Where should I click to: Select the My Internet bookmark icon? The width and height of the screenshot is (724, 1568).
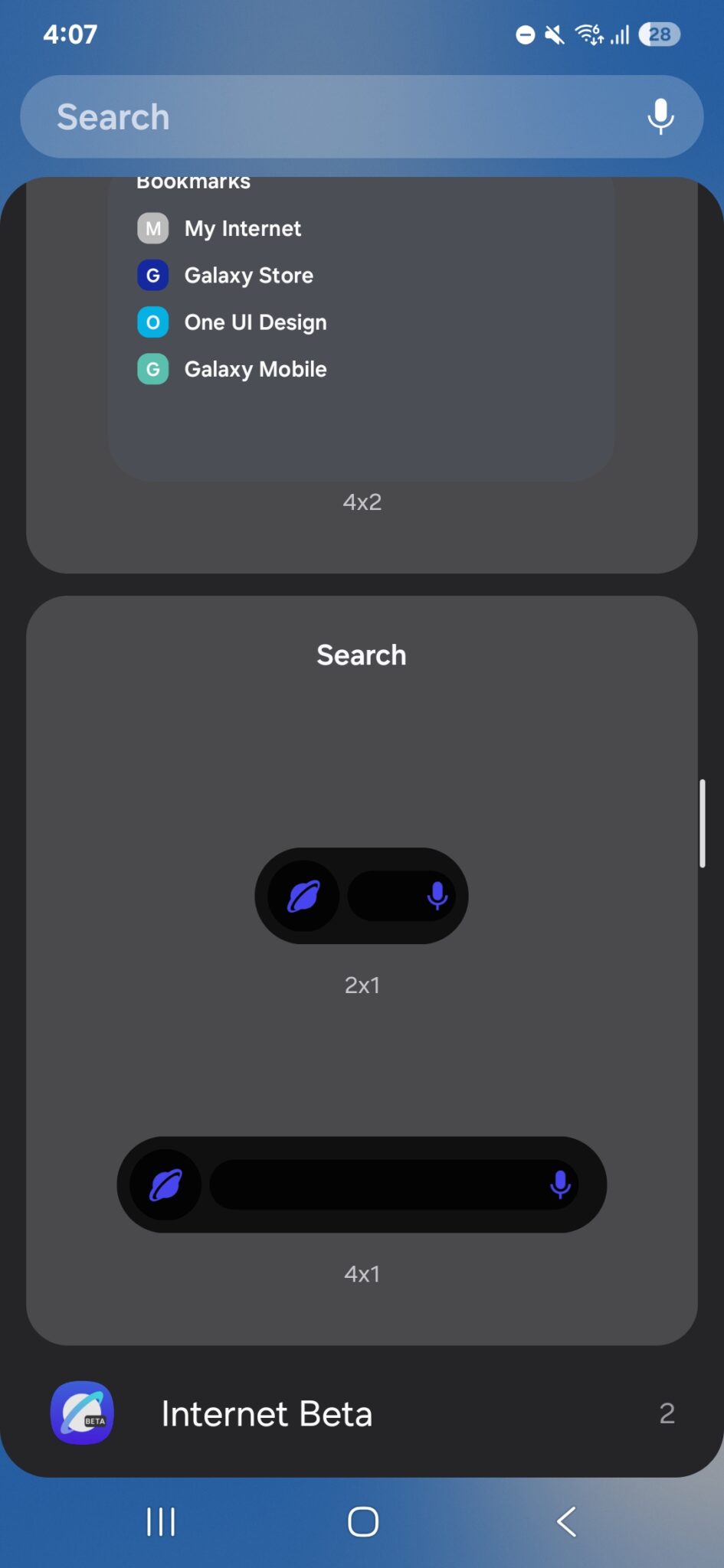point(153,228)
